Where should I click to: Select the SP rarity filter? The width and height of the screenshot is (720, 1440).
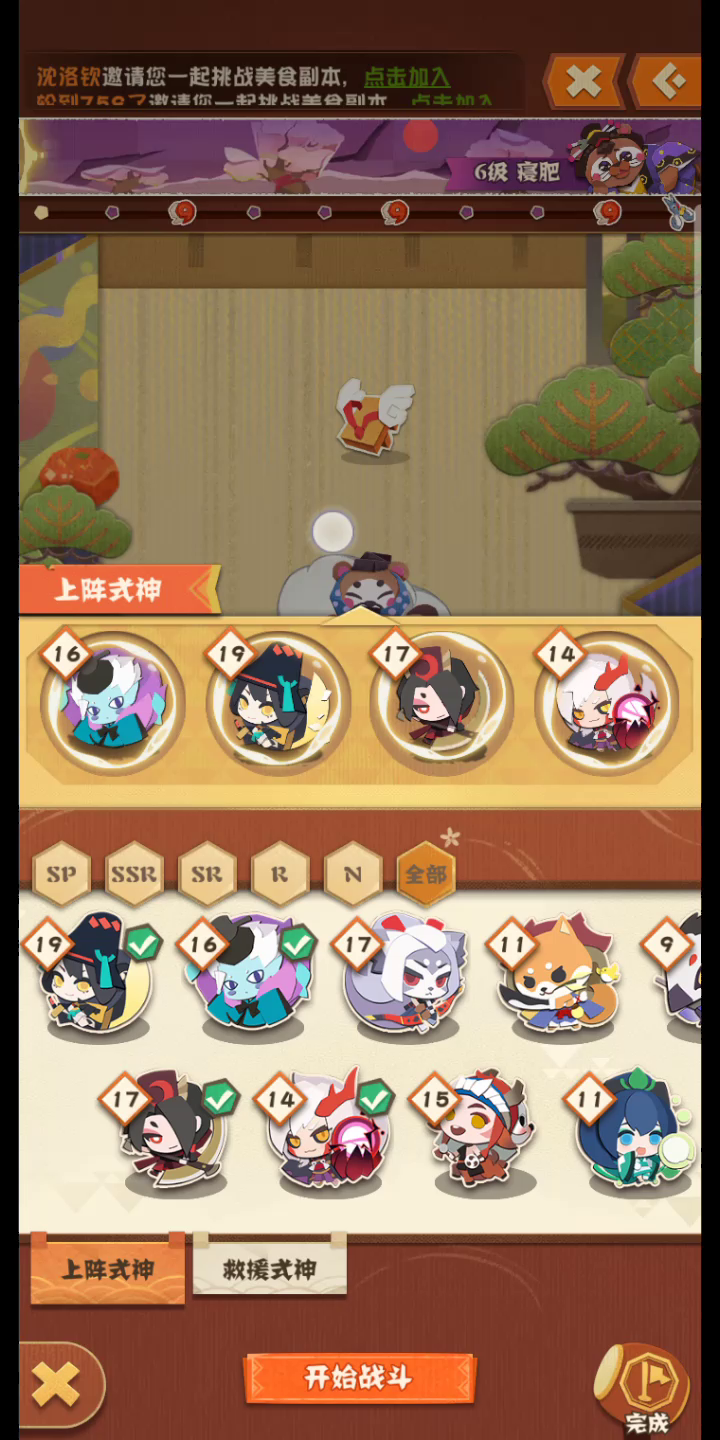pyautogui.click(x=61, y=874)
